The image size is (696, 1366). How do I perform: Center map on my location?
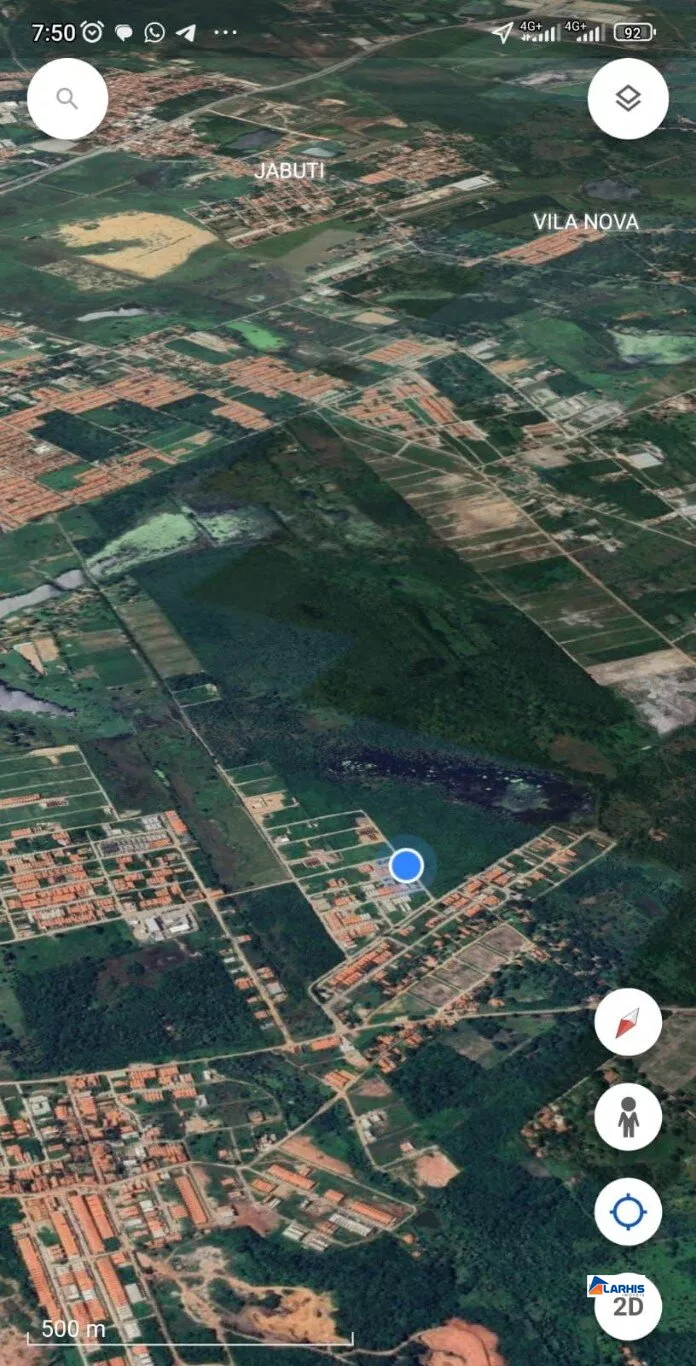click(628, 1212)
